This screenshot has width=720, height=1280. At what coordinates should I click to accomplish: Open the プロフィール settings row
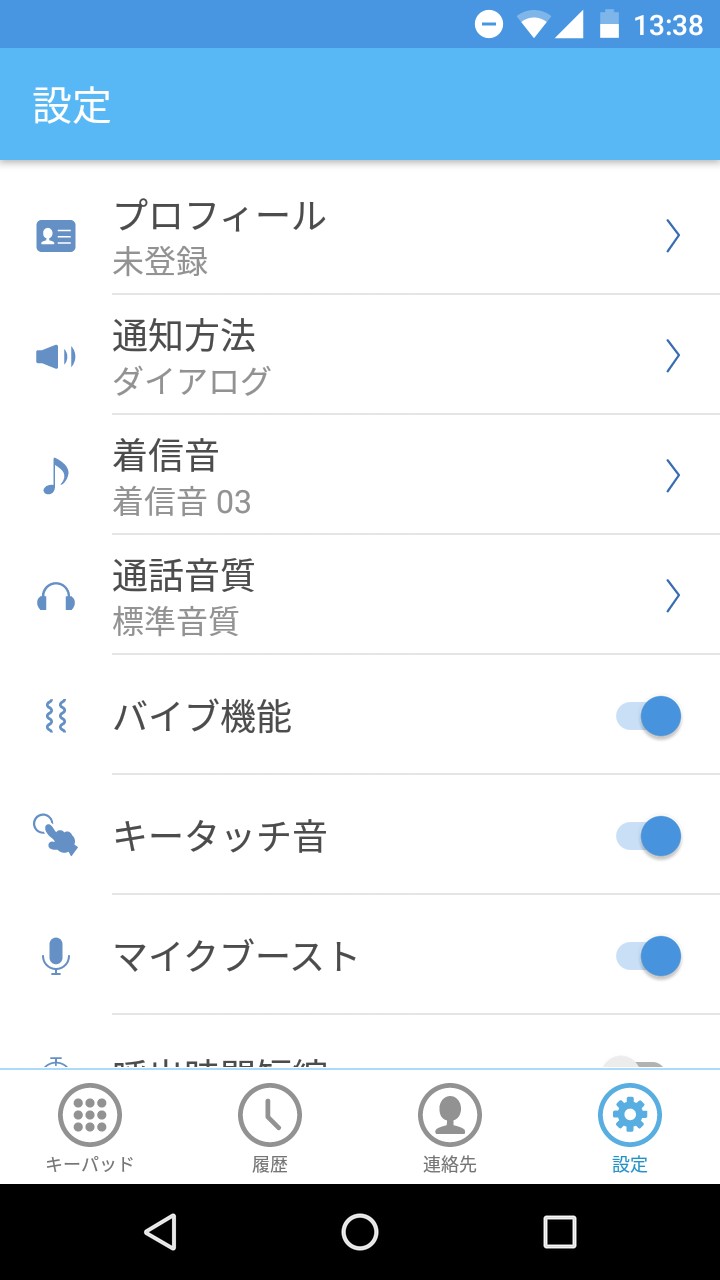click(x=360, y=236)
